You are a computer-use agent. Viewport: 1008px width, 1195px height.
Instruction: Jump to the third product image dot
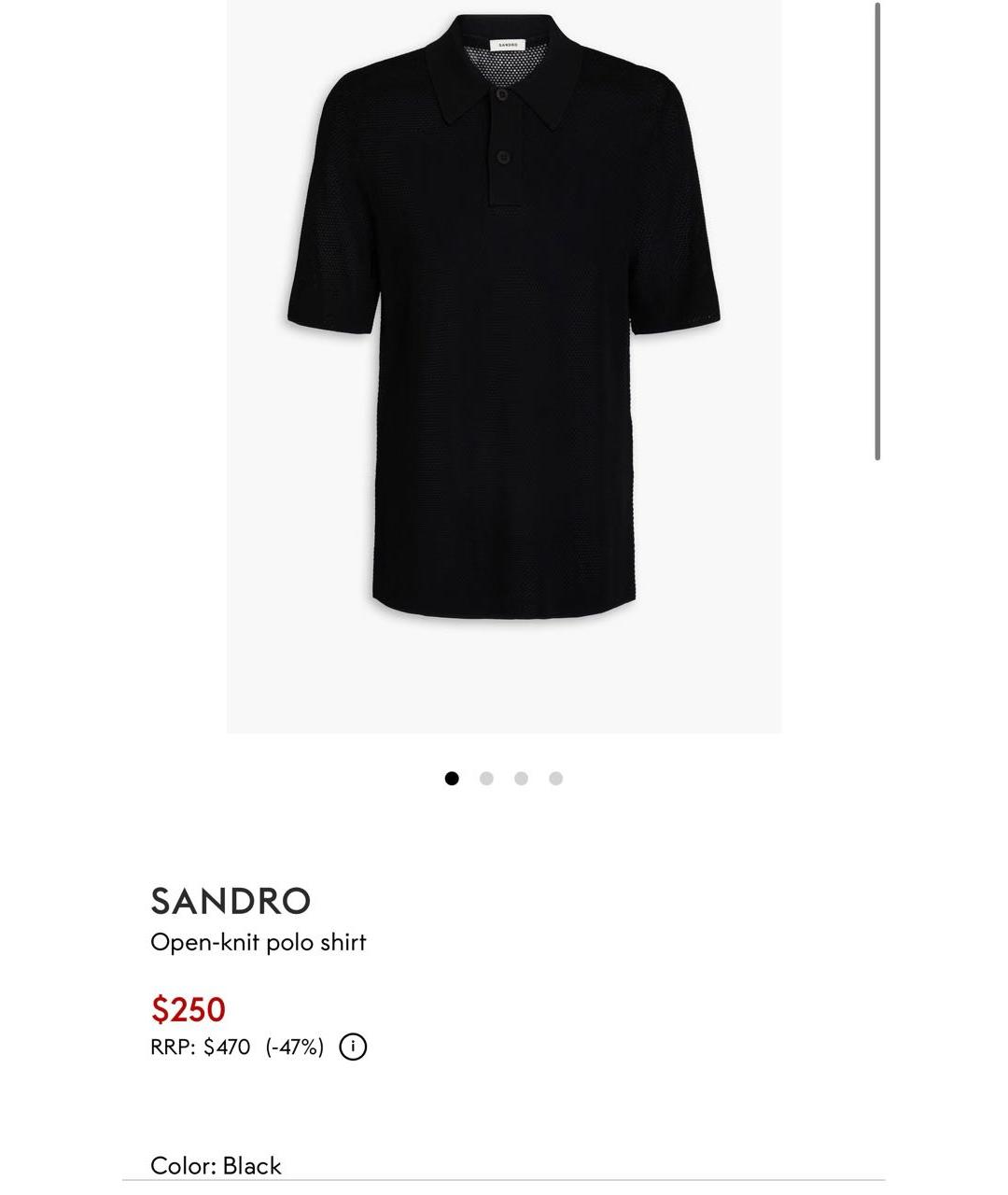click(x=521, y=779)
